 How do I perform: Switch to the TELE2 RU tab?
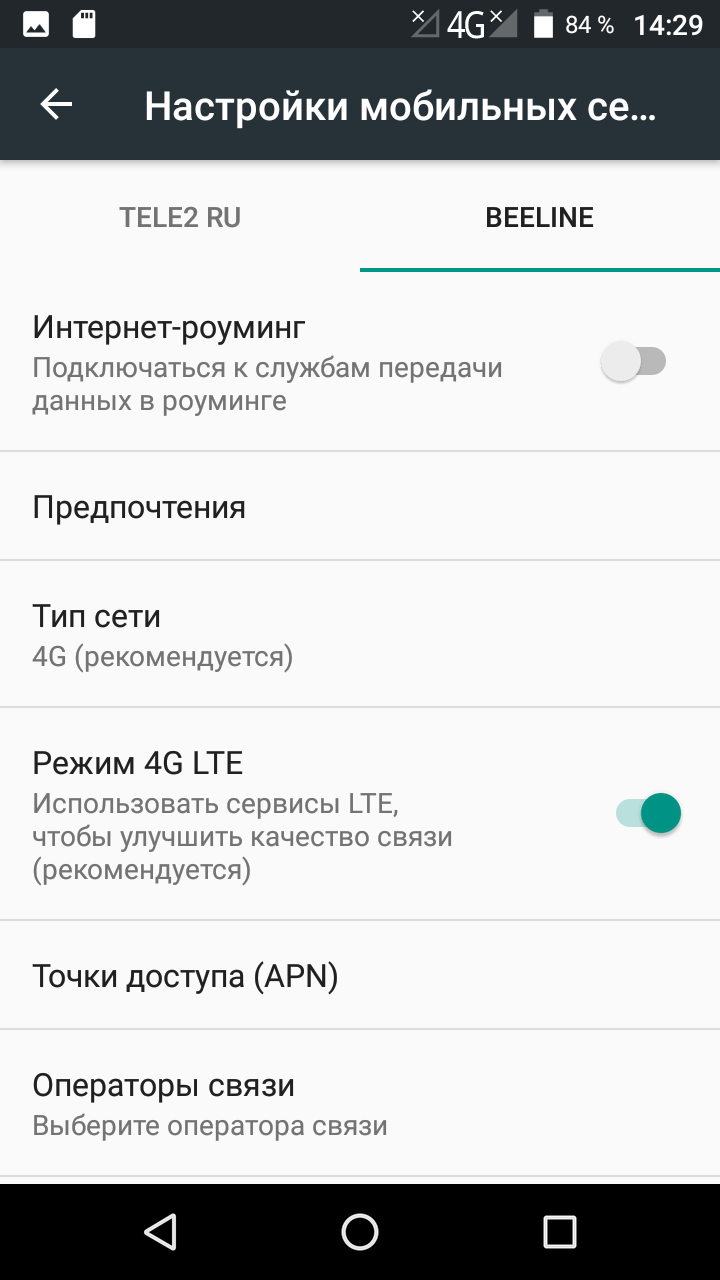coord(180,217)
